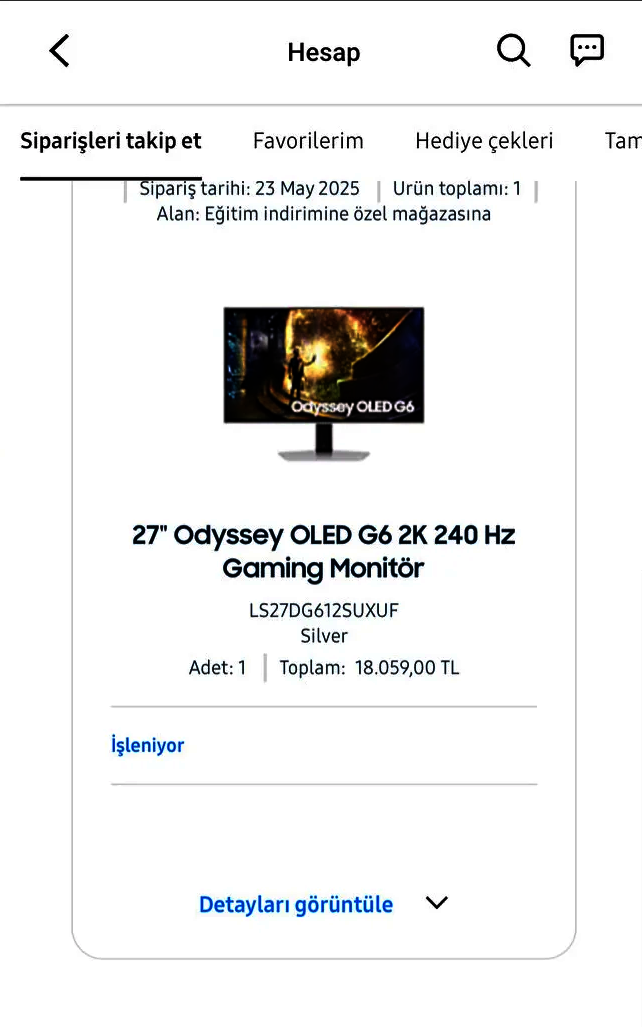The height and width of the screenshot is (1027, 642).
Task: Go back using the arrow icon
Action: (60, 51)
